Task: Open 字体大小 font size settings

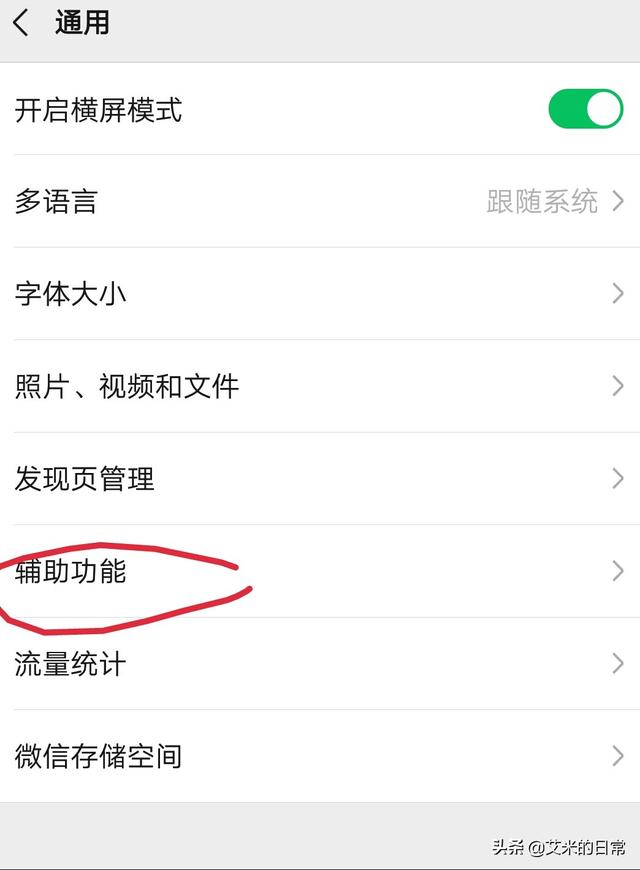Action: tap(320, 294)
